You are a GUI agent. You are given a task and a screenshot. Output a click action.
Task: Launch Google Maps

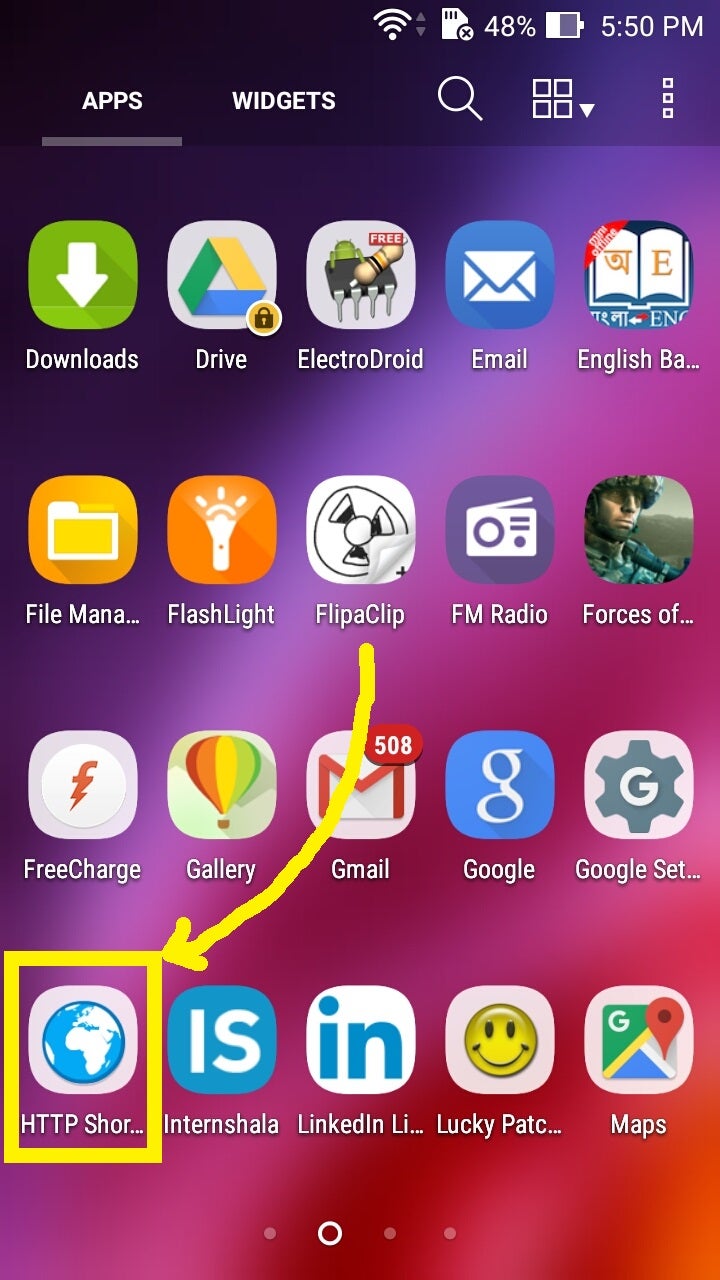[x=638, y=1040]
